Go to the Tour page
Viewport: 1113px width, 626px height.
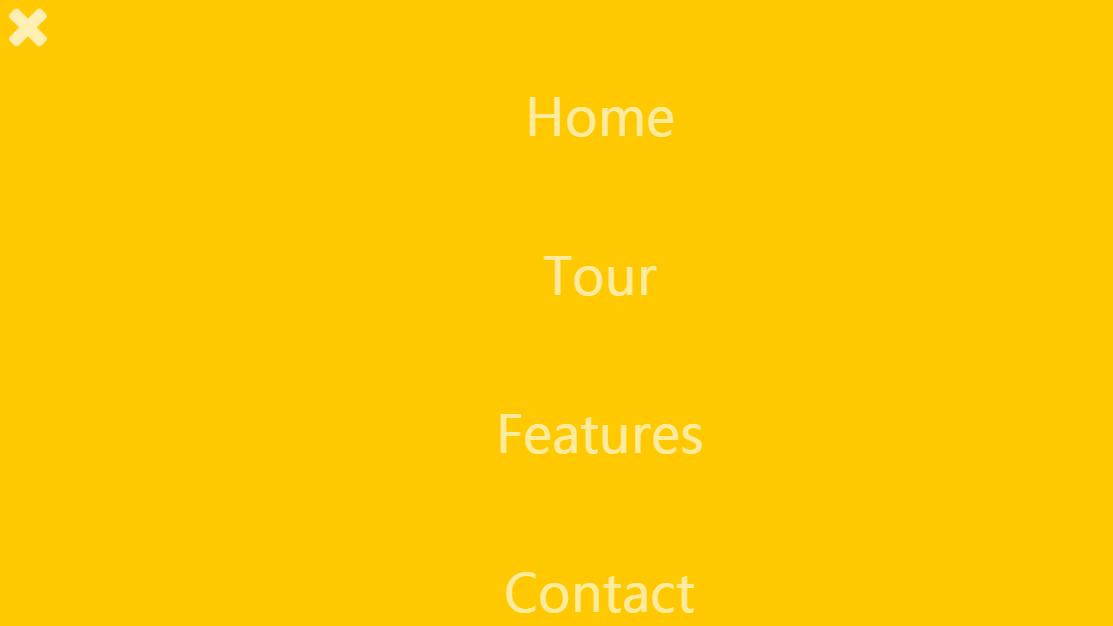click(x=600, y=276)
